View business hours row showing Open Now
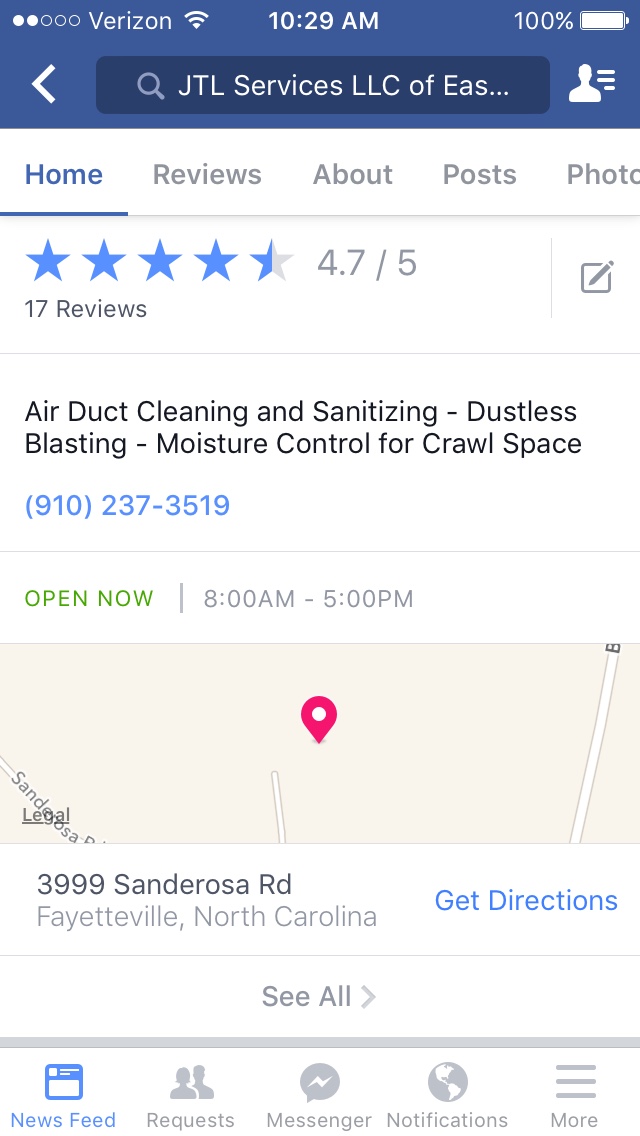This screenshot has width=640, height=1136. [x=220, y=598]
